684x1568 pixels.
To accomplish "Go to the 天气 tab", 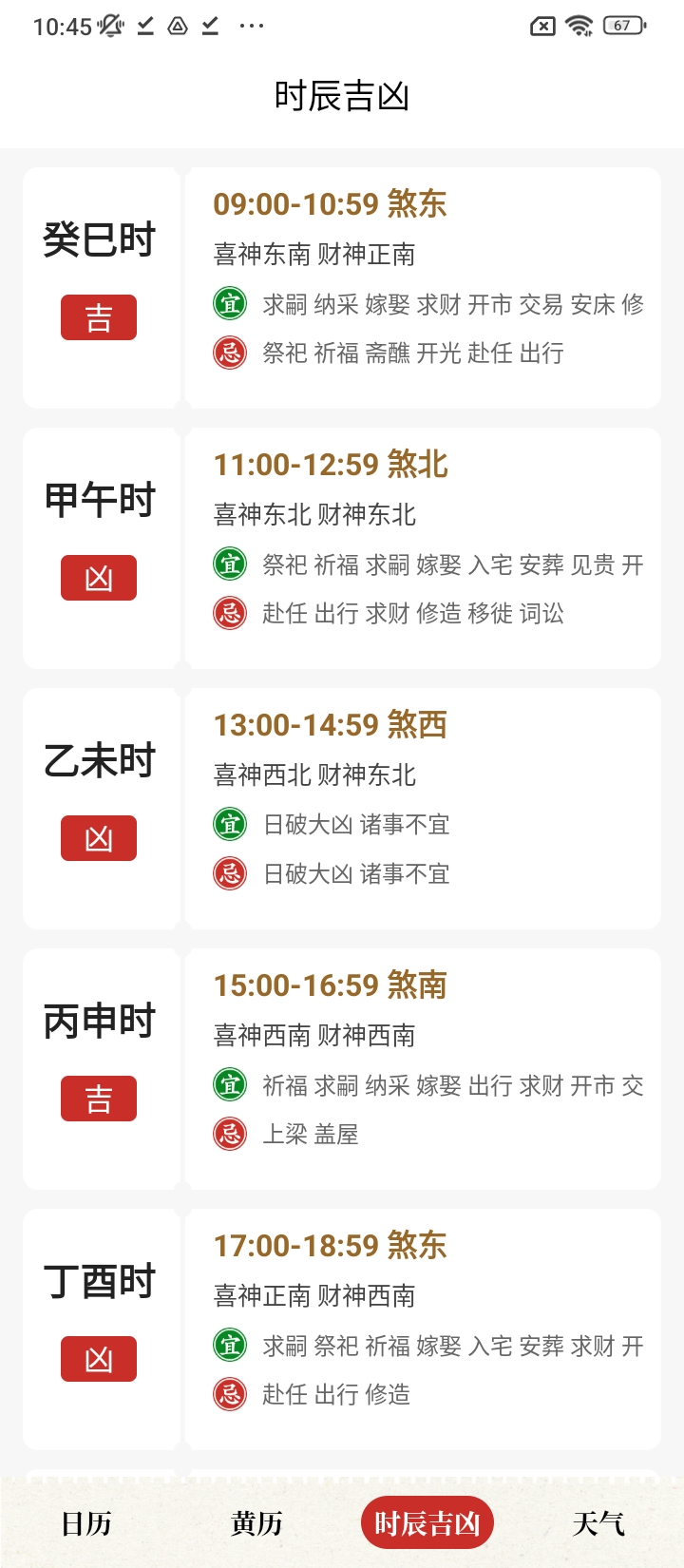I will [598, 1523].
